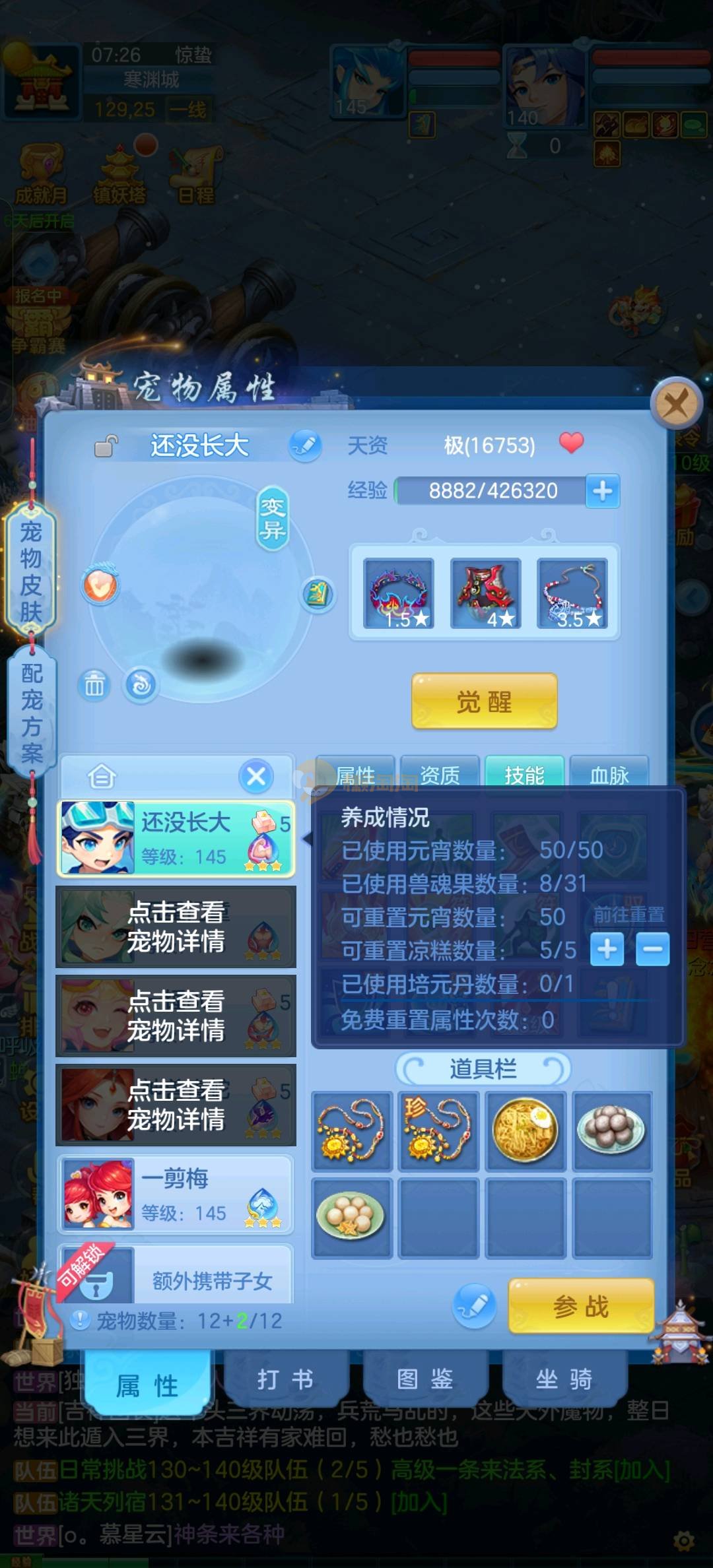Switch to the 打书 bottom tab
The height and width of the screenshot is (1568, 713).
285,1378
